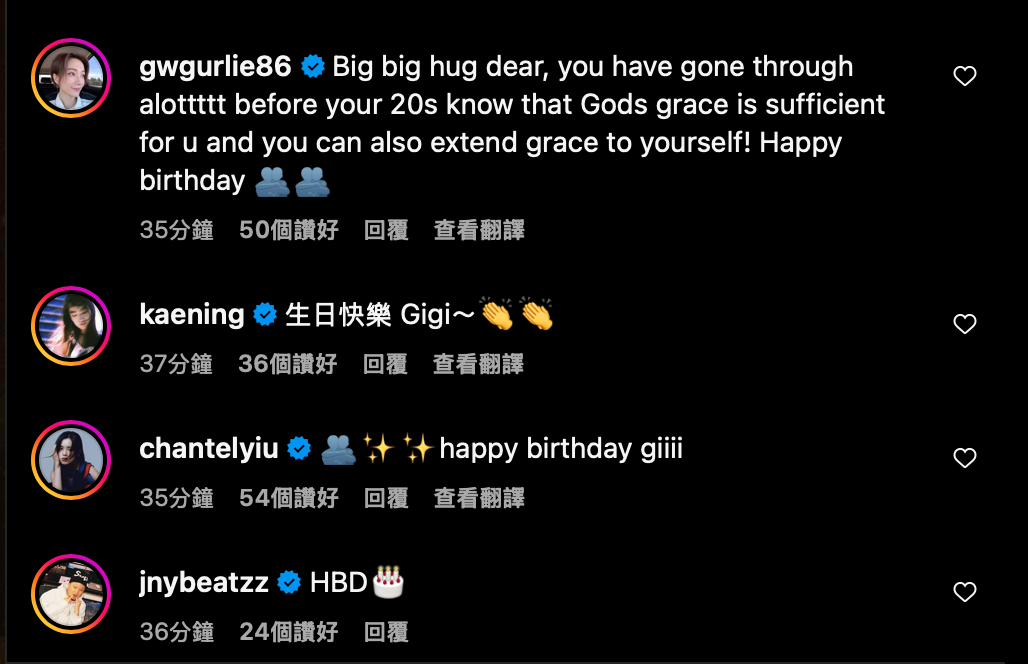Screen dimensions: 1028x664
Task: Open jnybeatzz's profile picture
Action: click(x=70, y=593)
